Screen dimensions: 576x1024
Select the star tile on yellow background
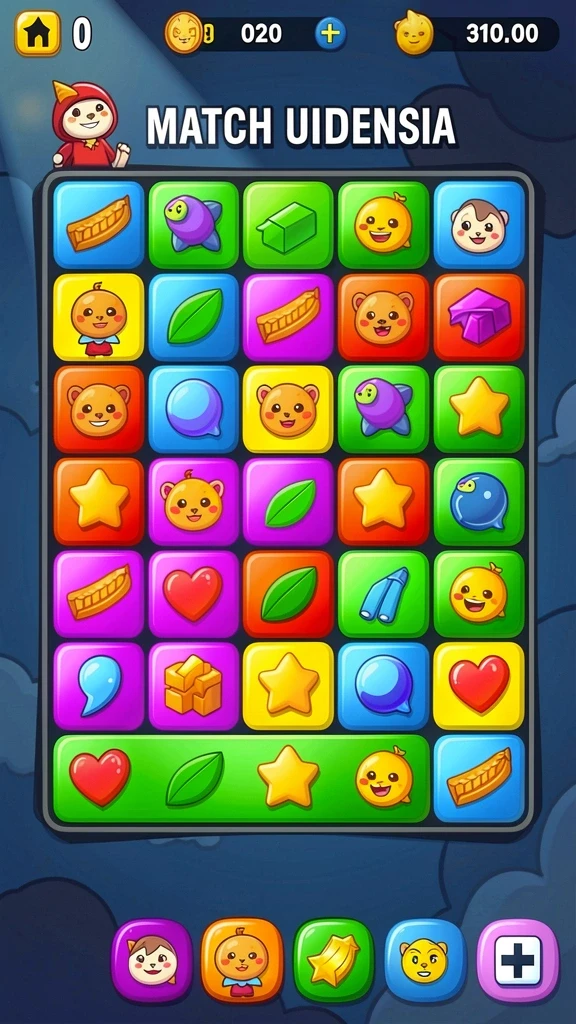click(x=288, y=686)
